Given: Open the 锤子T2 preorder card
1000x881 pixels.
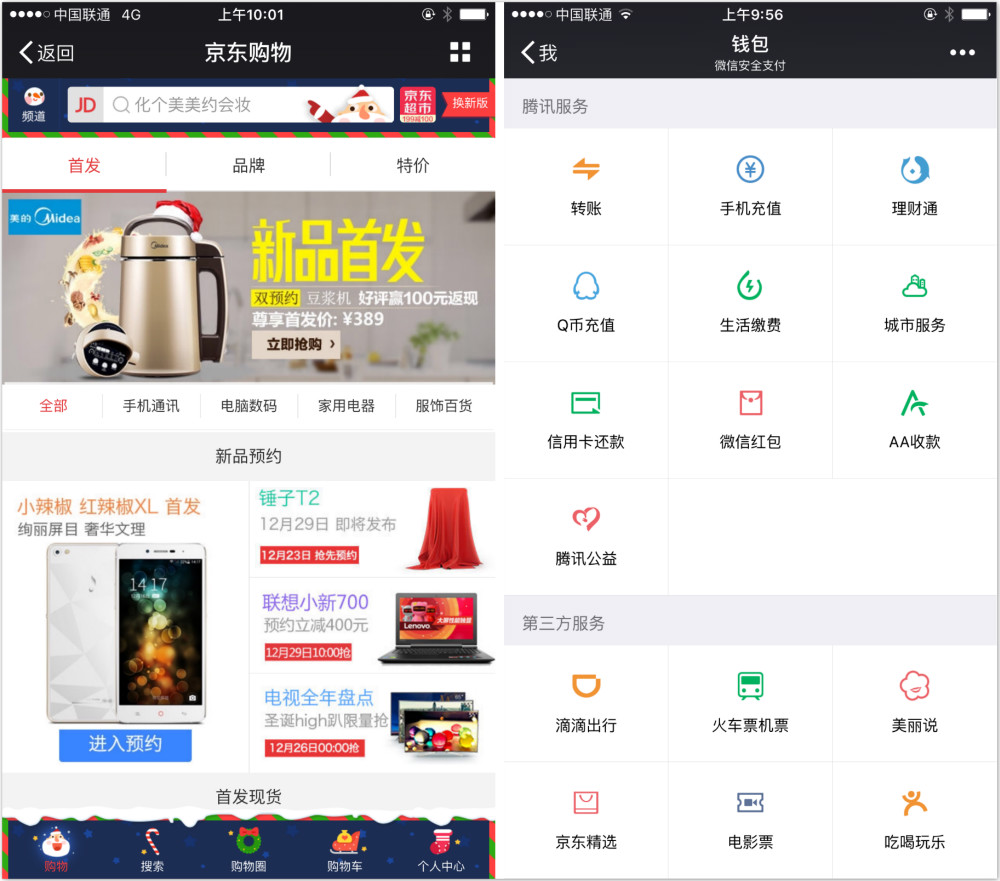Looking at the screenshot, I should click(x=371, y=527).
